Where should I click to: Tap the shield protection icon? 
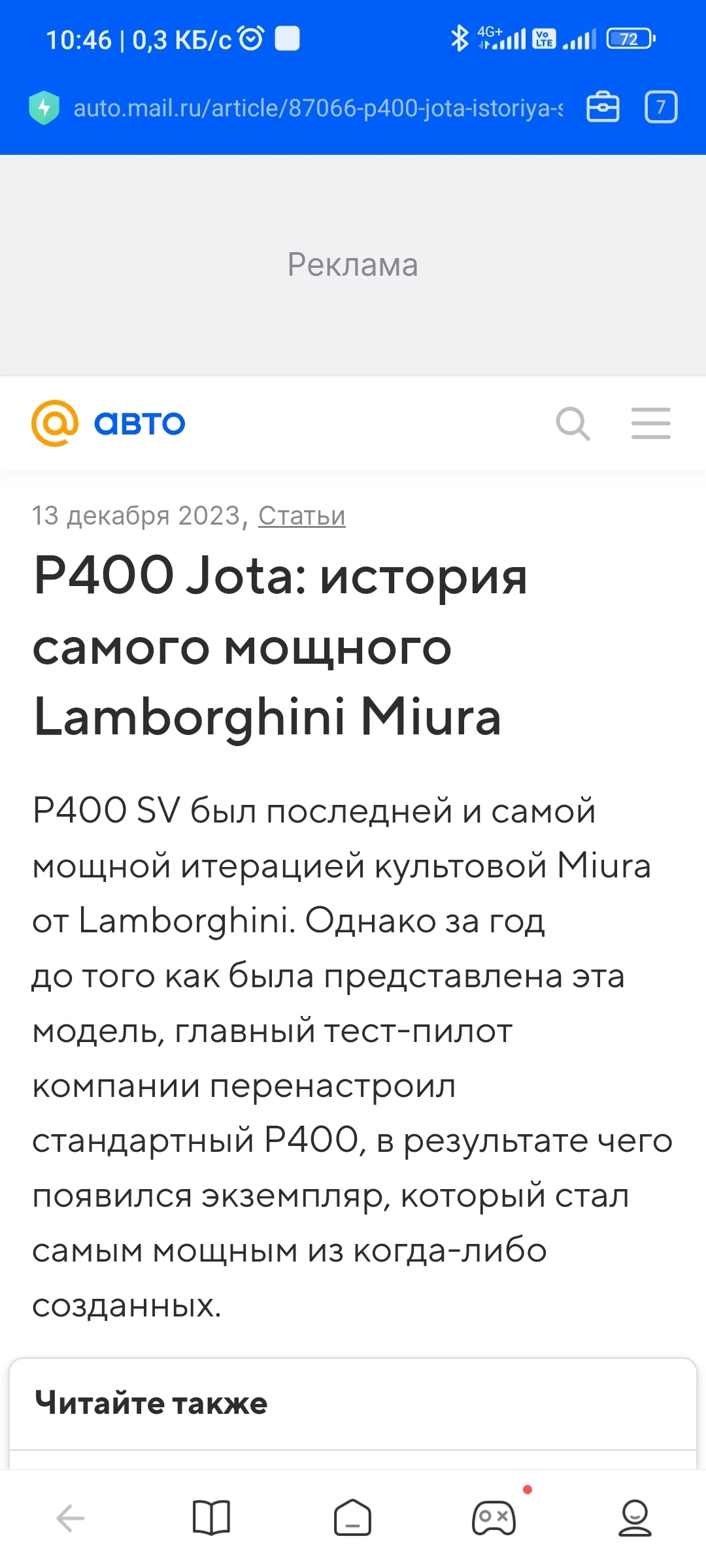coord(44,108)
